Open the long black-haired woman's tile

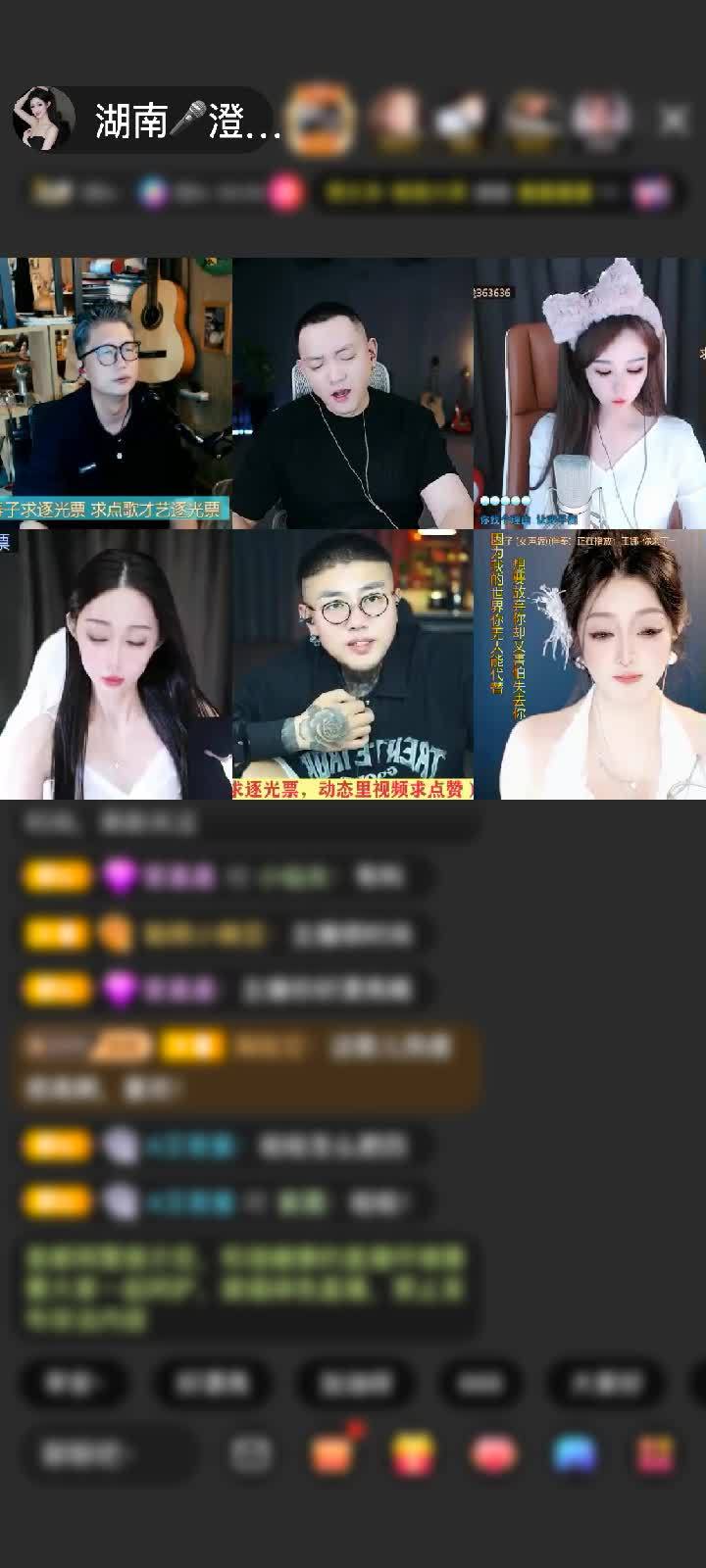coord(116,664)
